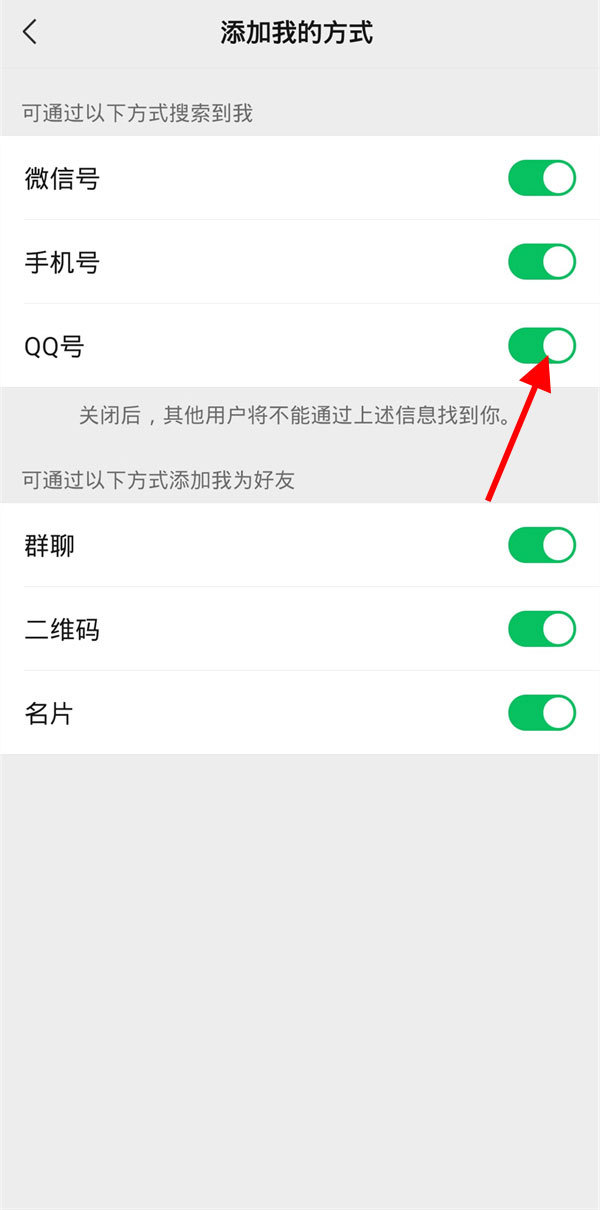Disable the 名片 add-friend switch
Viewport: 600px width, 1210px height.
pyautogui.click(x=542, y=713)
